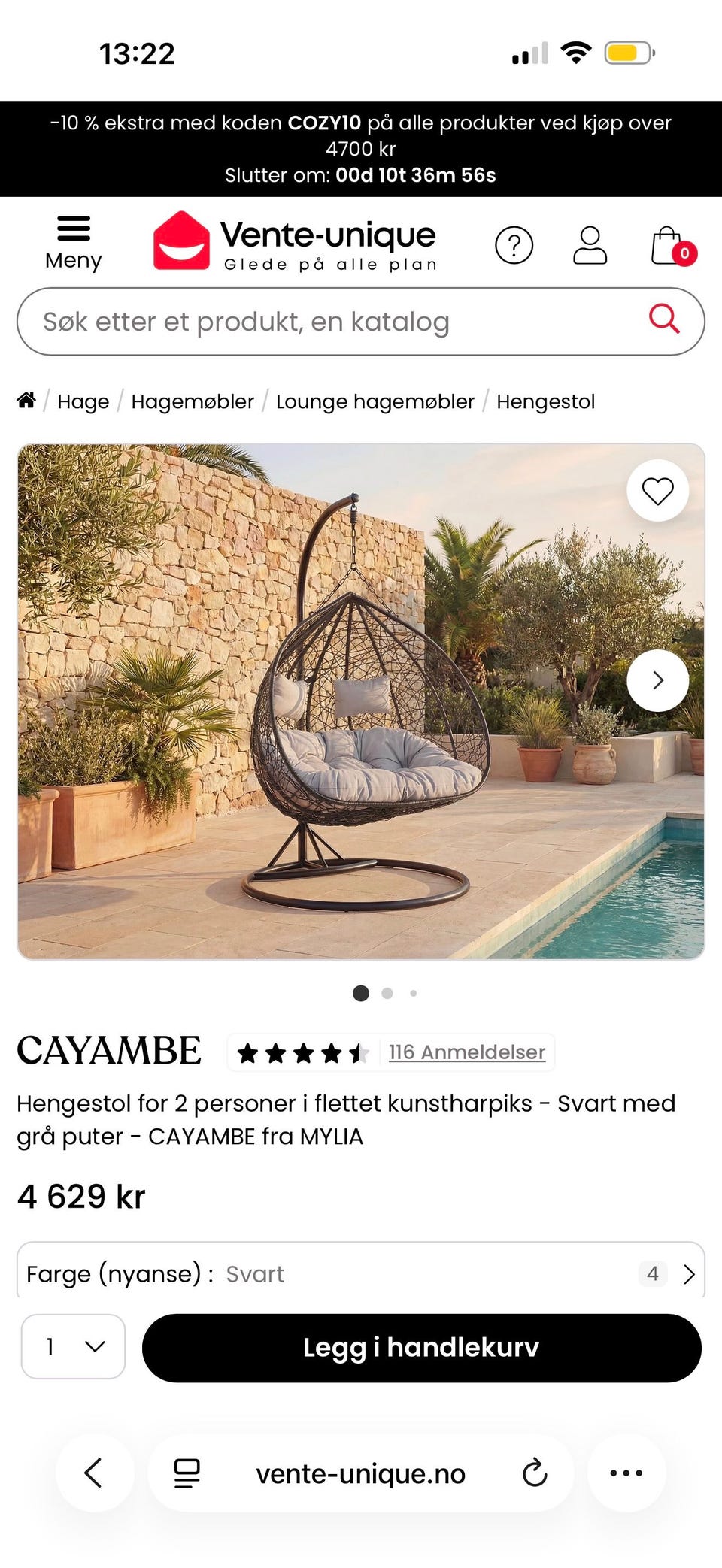Reload the page in the browser bar
Viewport: 722px width, 1568px height.
coord(534,1473)
